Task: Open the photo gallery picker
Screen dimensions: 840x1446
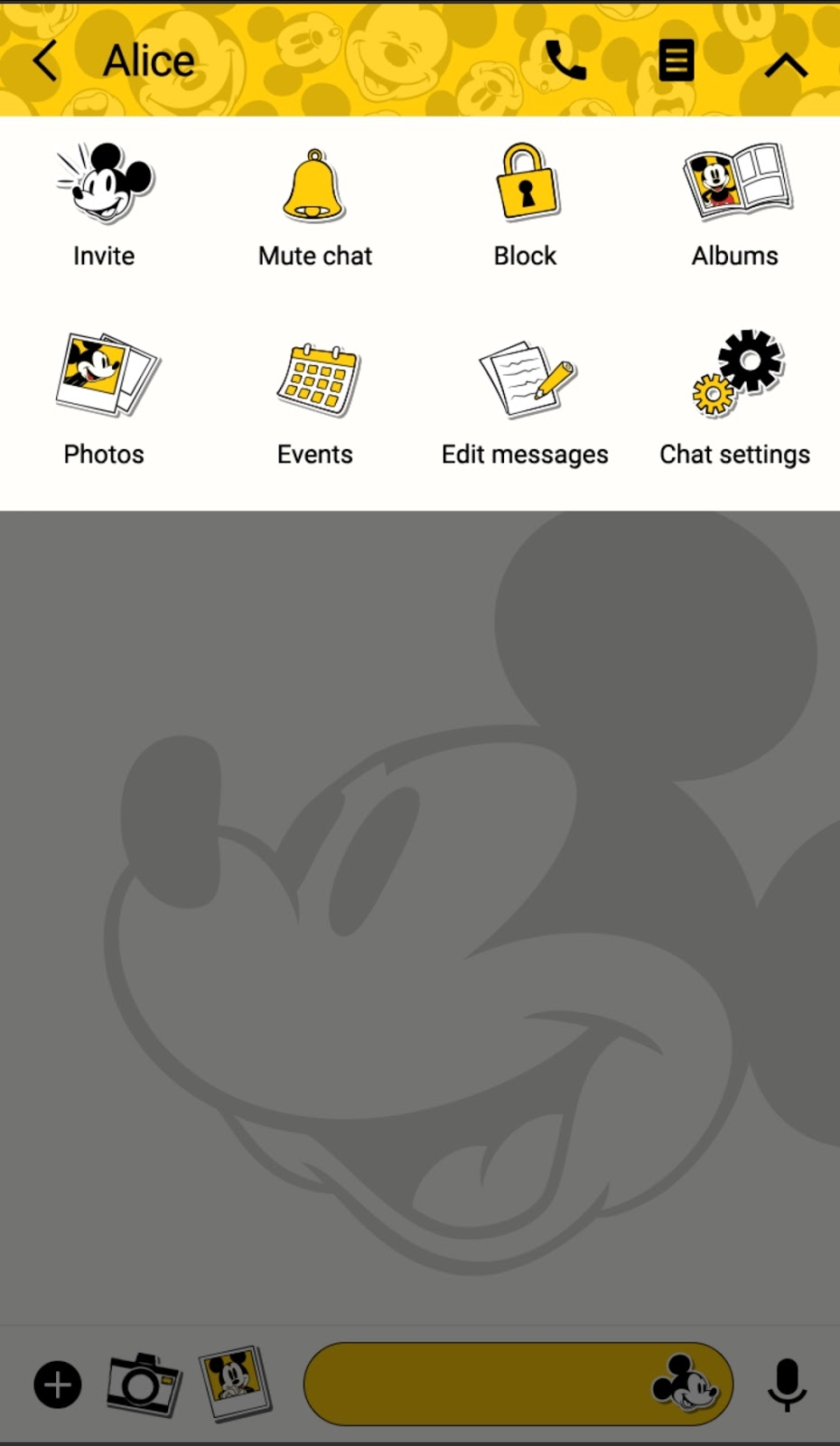Action: click(x=235, y=1383)
